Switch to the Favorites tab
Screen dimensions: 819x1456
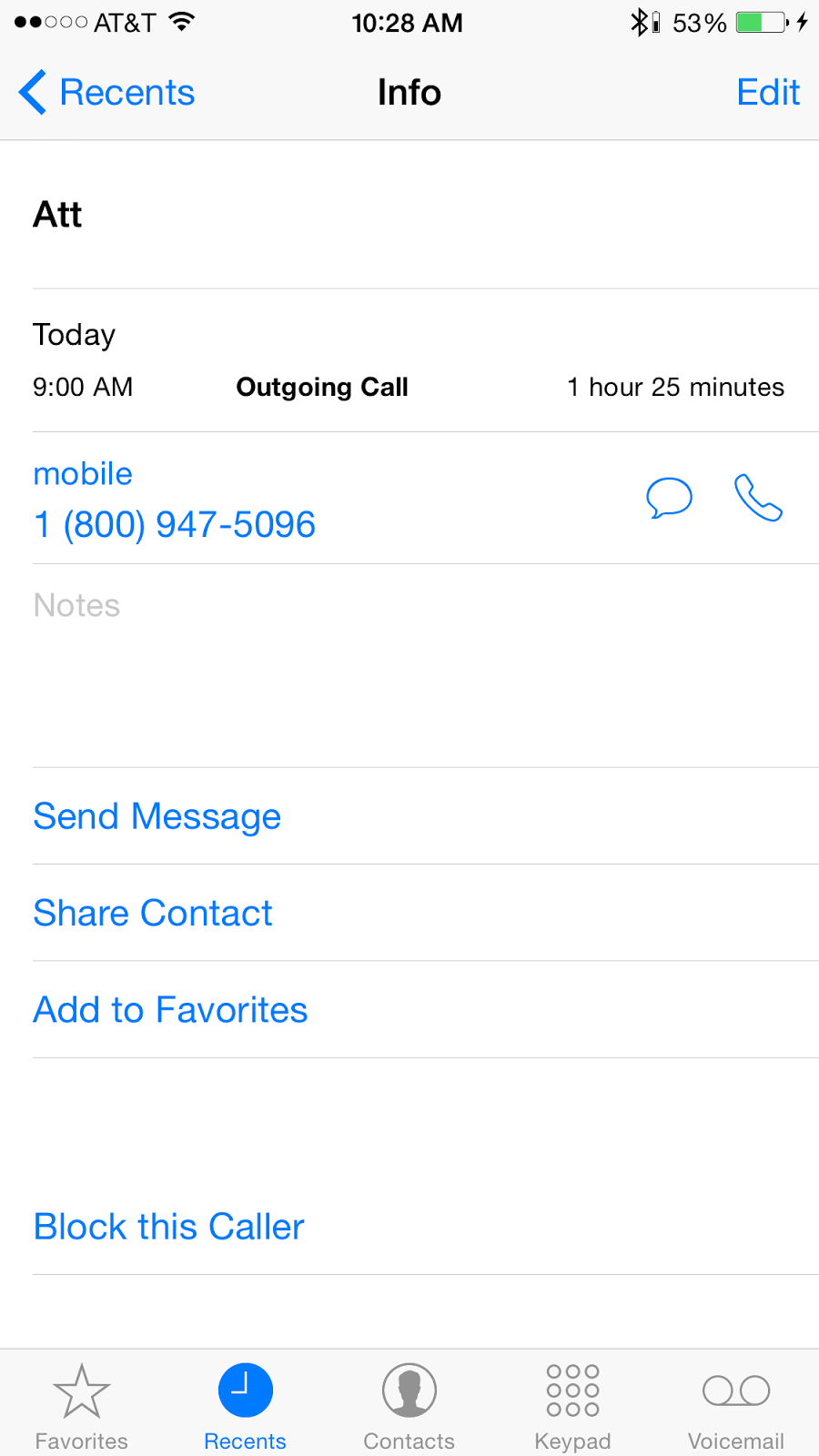tap(82, 1404)
